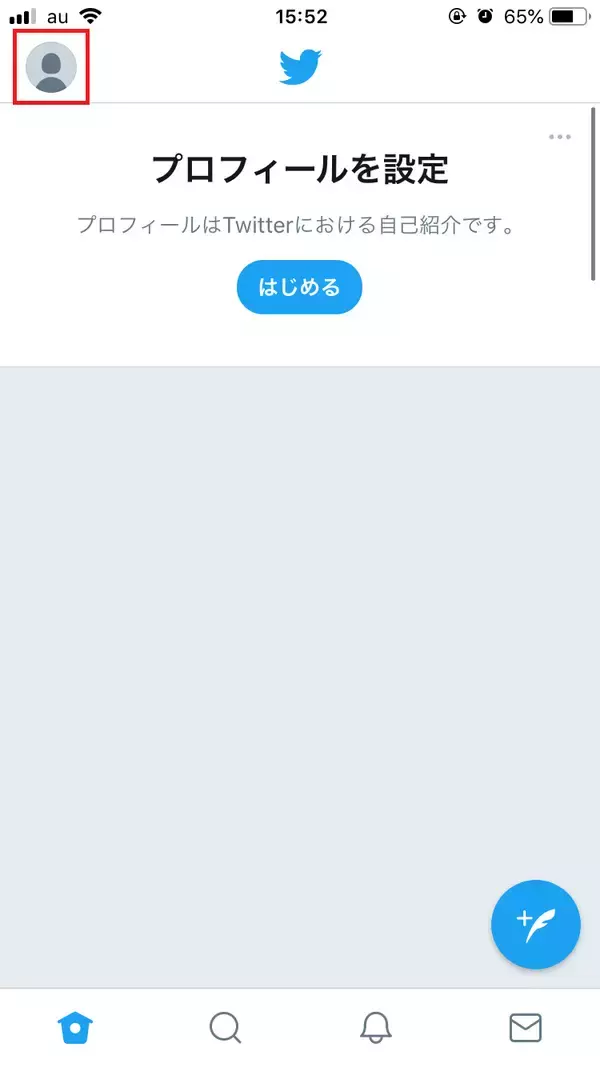This screenshot has height=1067, width=600.
Task: Switch to the Home tab
Action: click(x=74, y=1027)
